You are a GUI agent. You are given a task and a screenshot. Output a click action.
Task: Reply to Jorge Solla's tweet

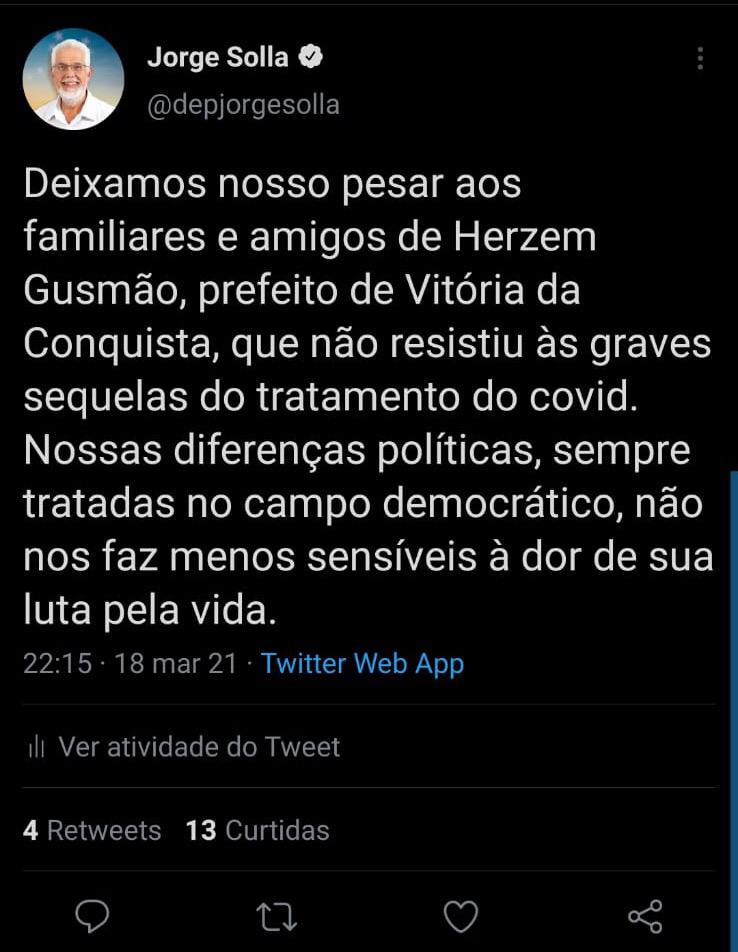[x=92, y=916]
